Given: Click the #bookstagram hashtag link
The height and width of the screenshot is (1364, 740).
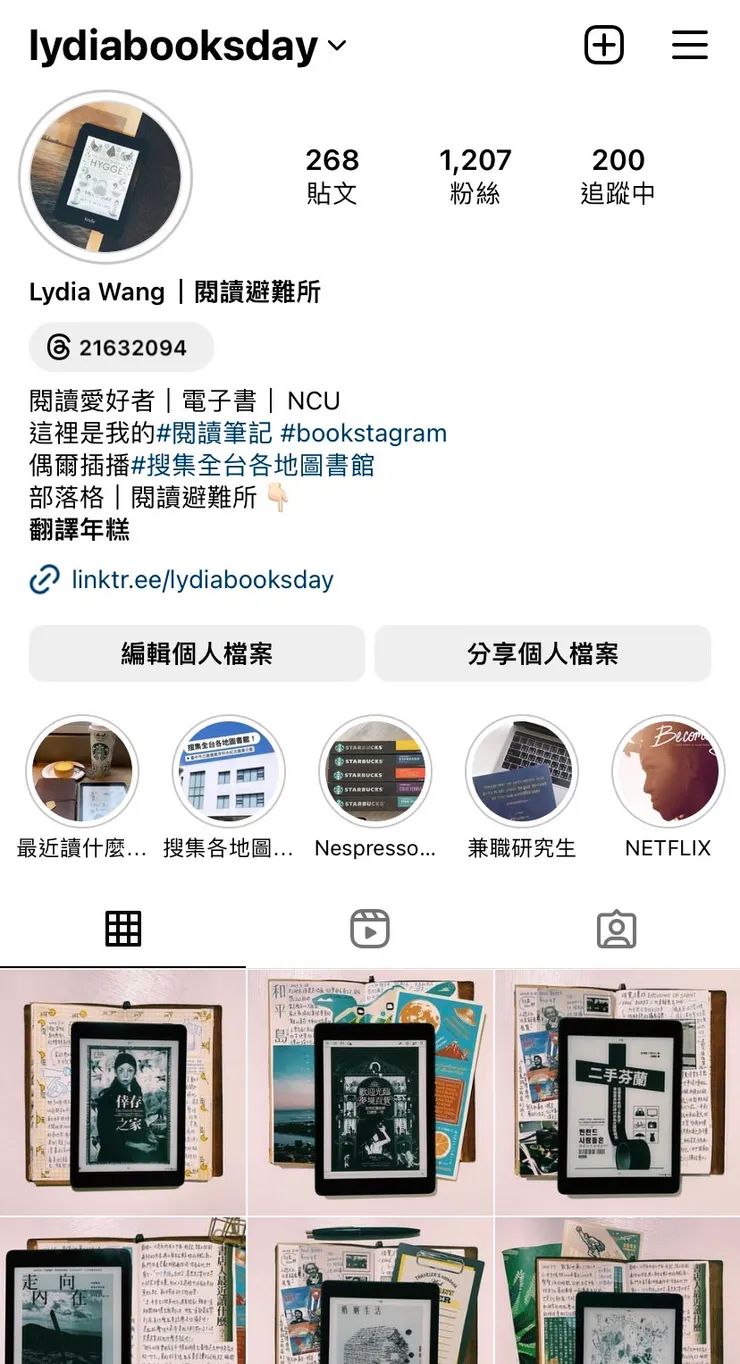Looking at the screenshot, I should click(x=364, y=433).
